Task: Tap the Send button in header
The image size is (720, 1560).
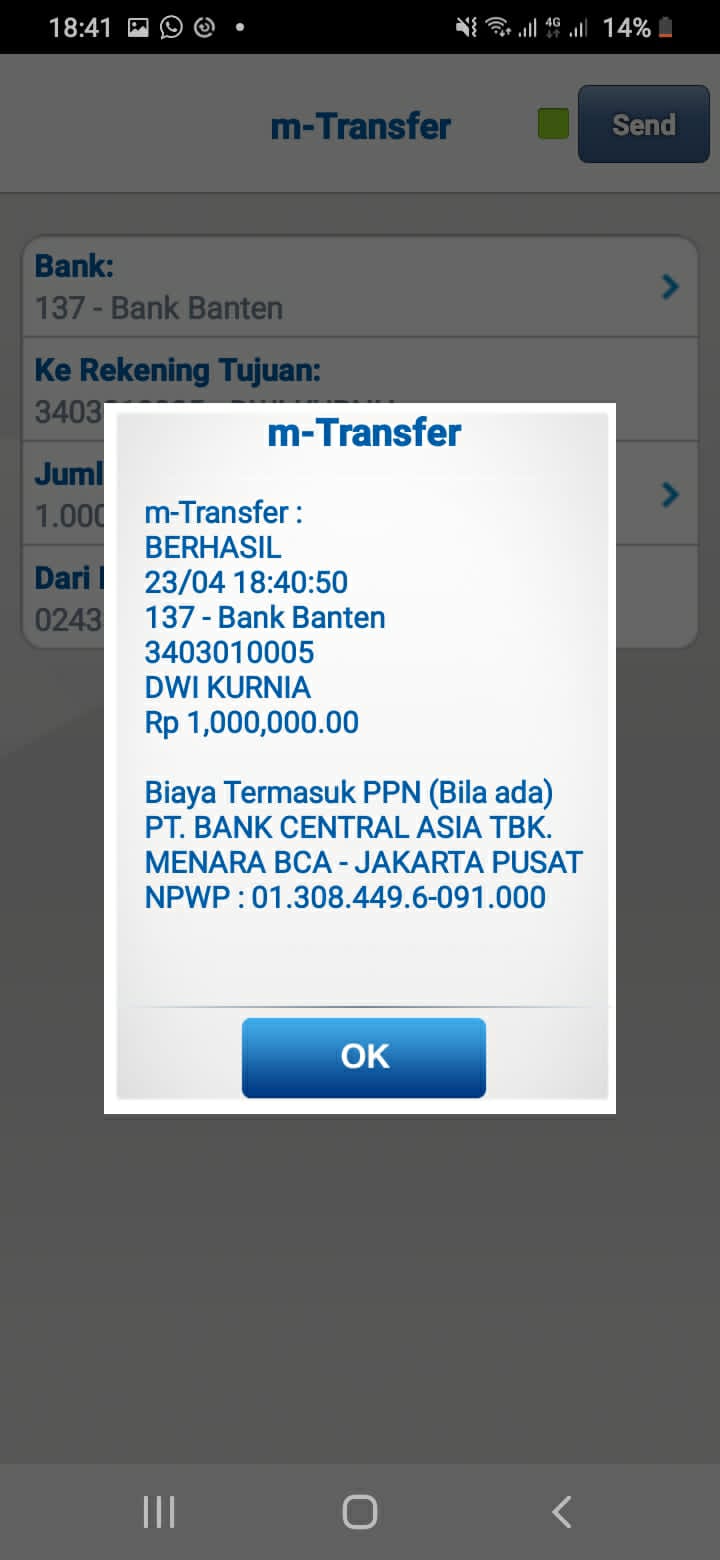Action: tap(643, 124)
